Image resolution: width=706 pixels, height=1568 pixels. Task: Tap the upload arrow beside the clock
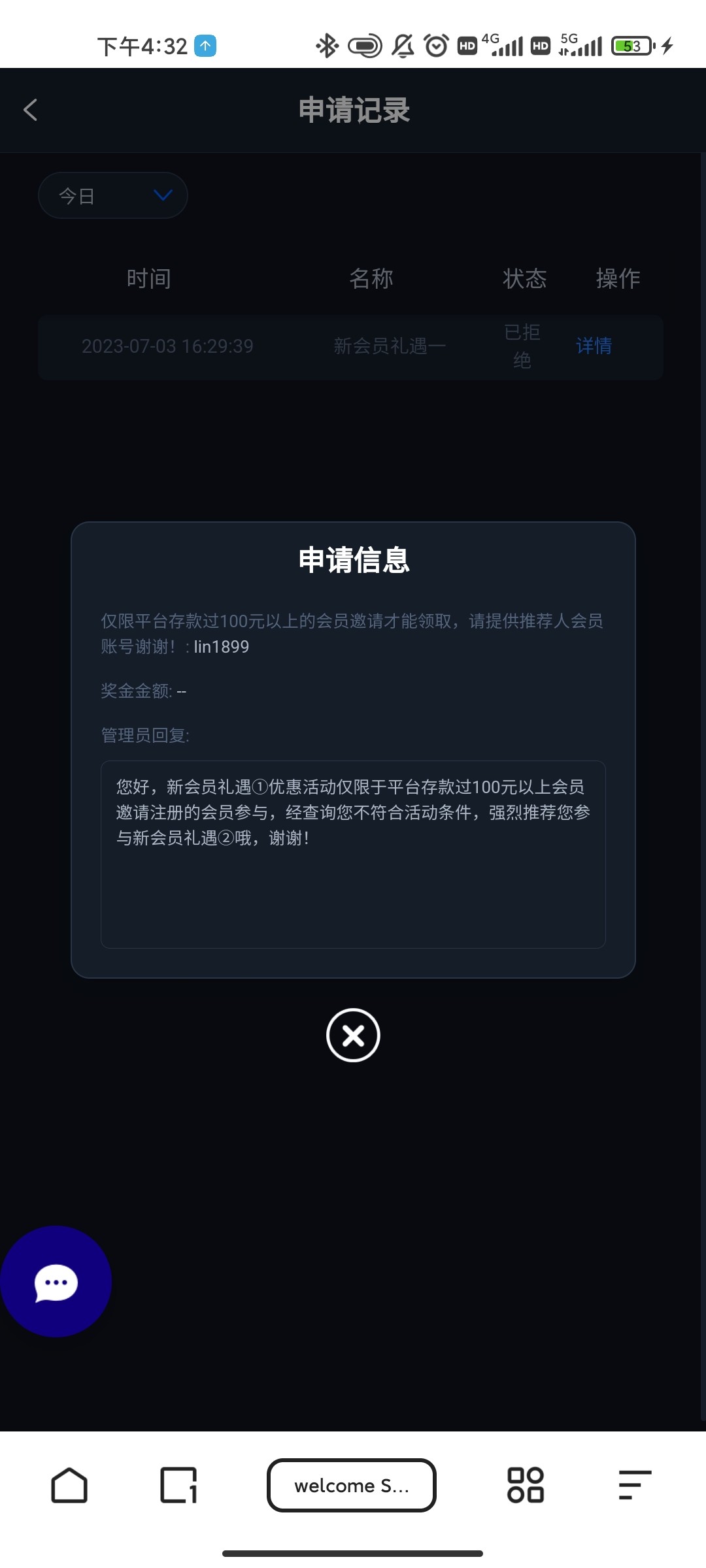pos(207,45)
